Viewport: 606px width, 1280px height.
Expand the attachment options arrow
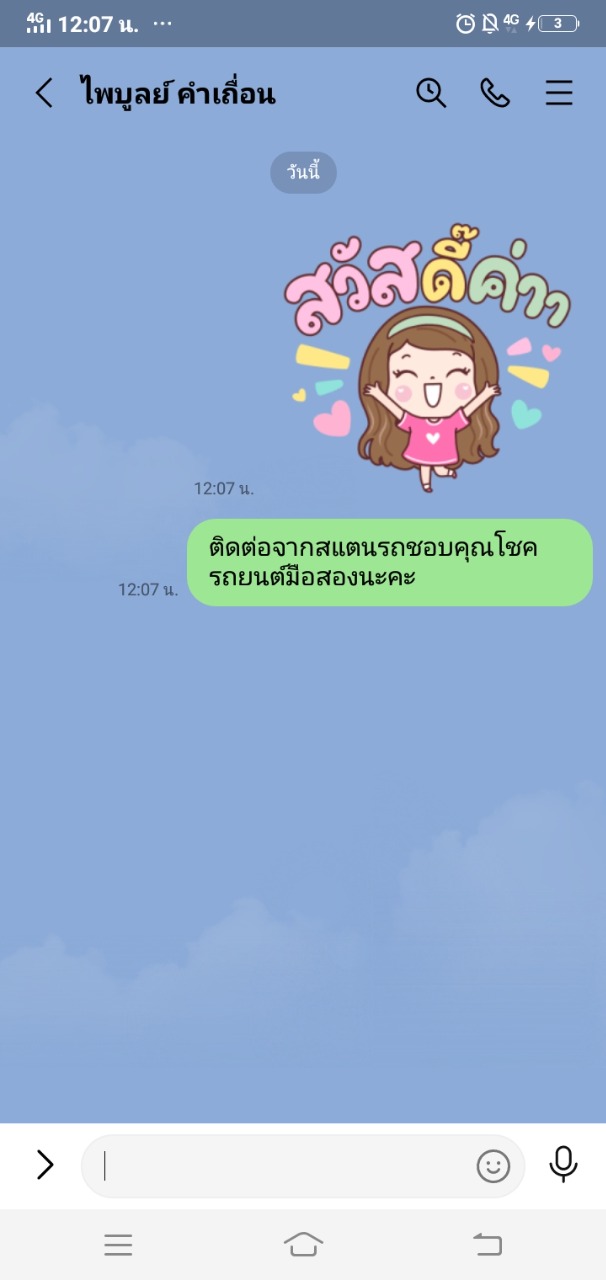[x=45, y=1165]
